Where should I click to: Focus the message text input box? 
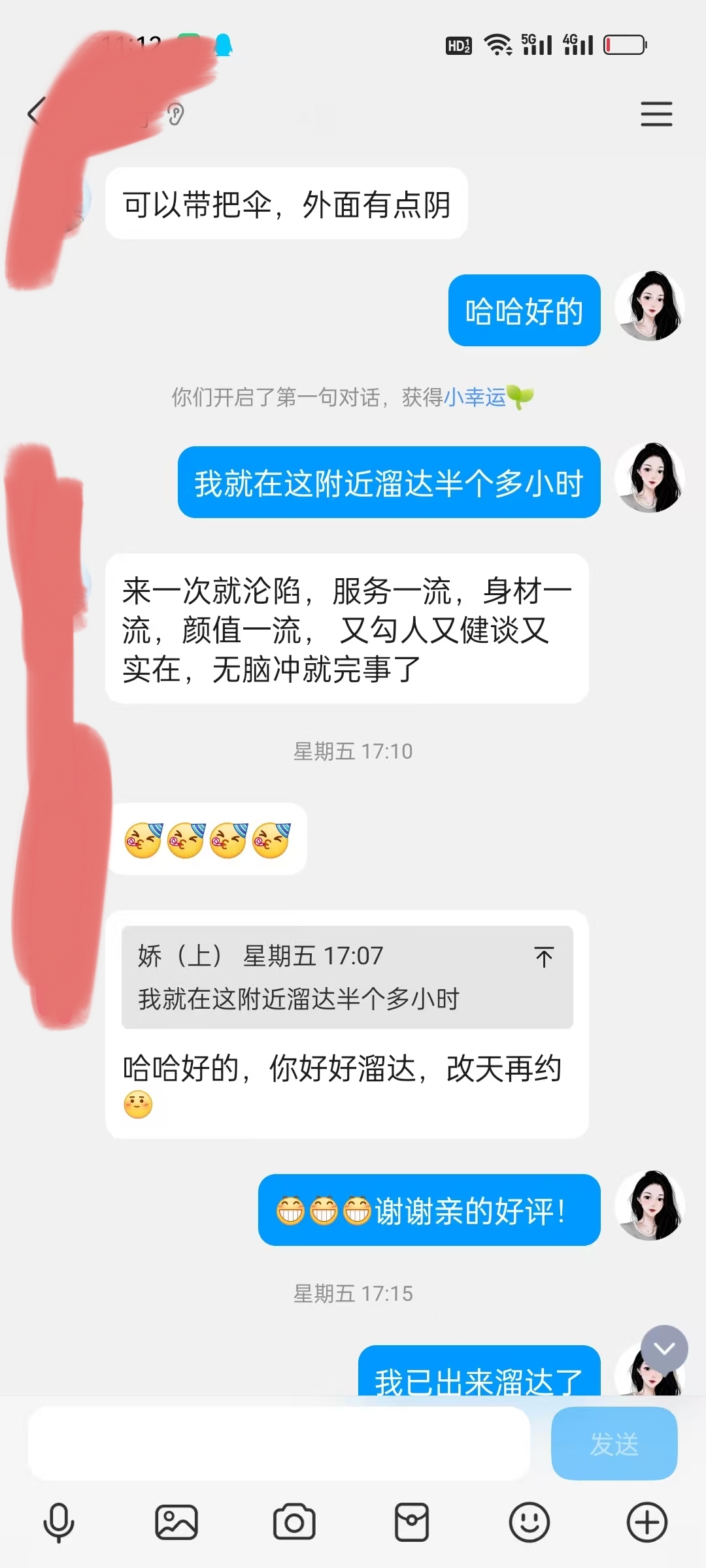279,1443
